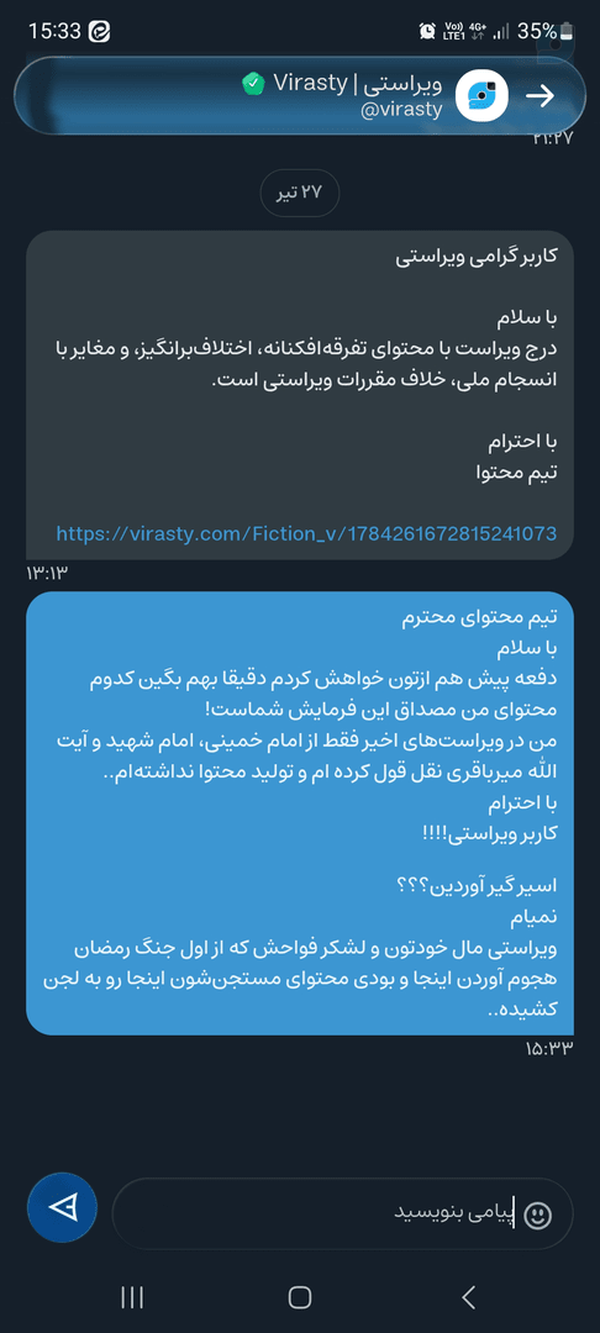Screen dimensions: 600x1333
Task: Go back using the header arrow
Action: (540, 96)
